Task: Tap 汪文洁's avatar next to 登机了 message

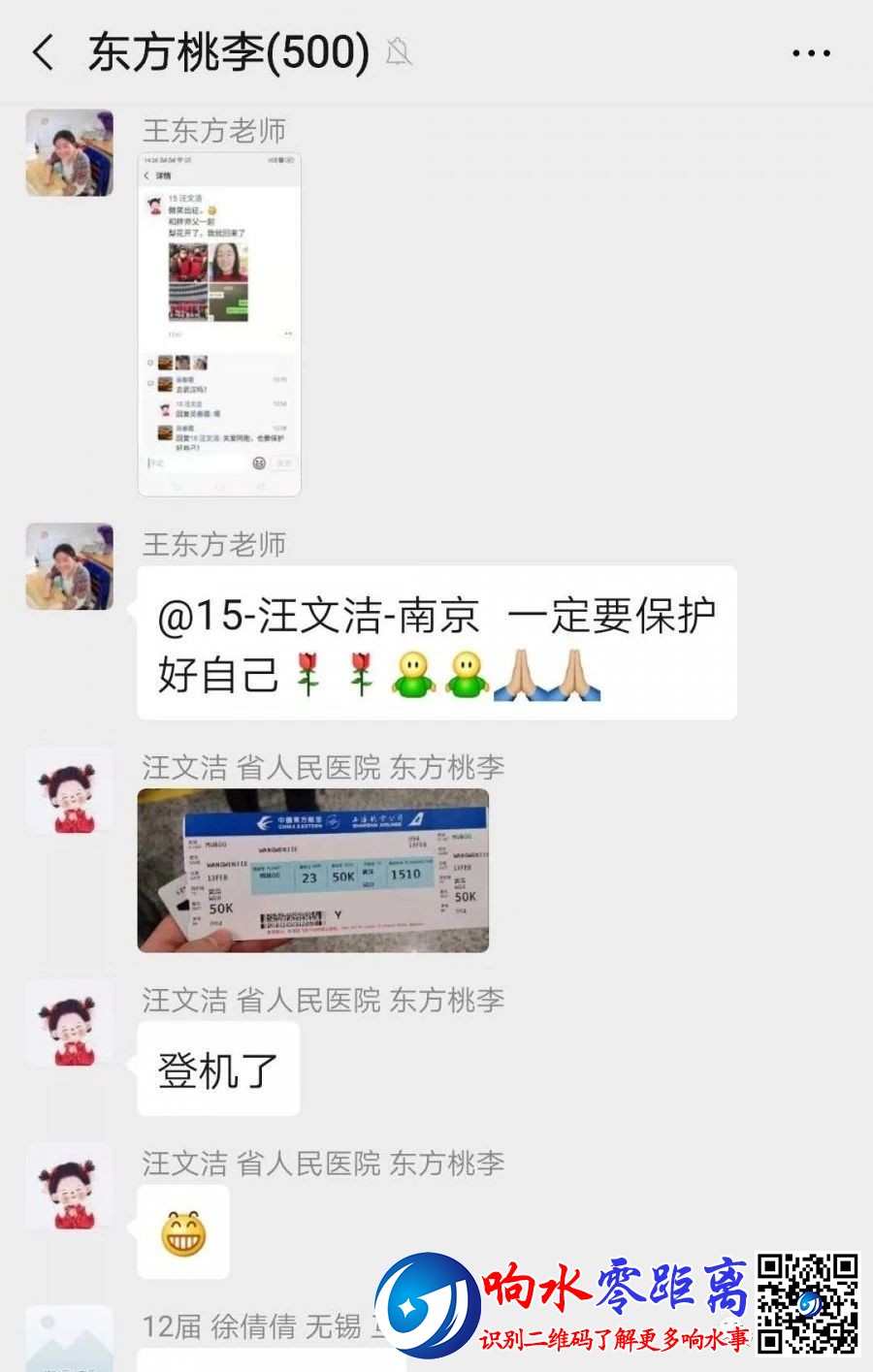Action: 69,1023
